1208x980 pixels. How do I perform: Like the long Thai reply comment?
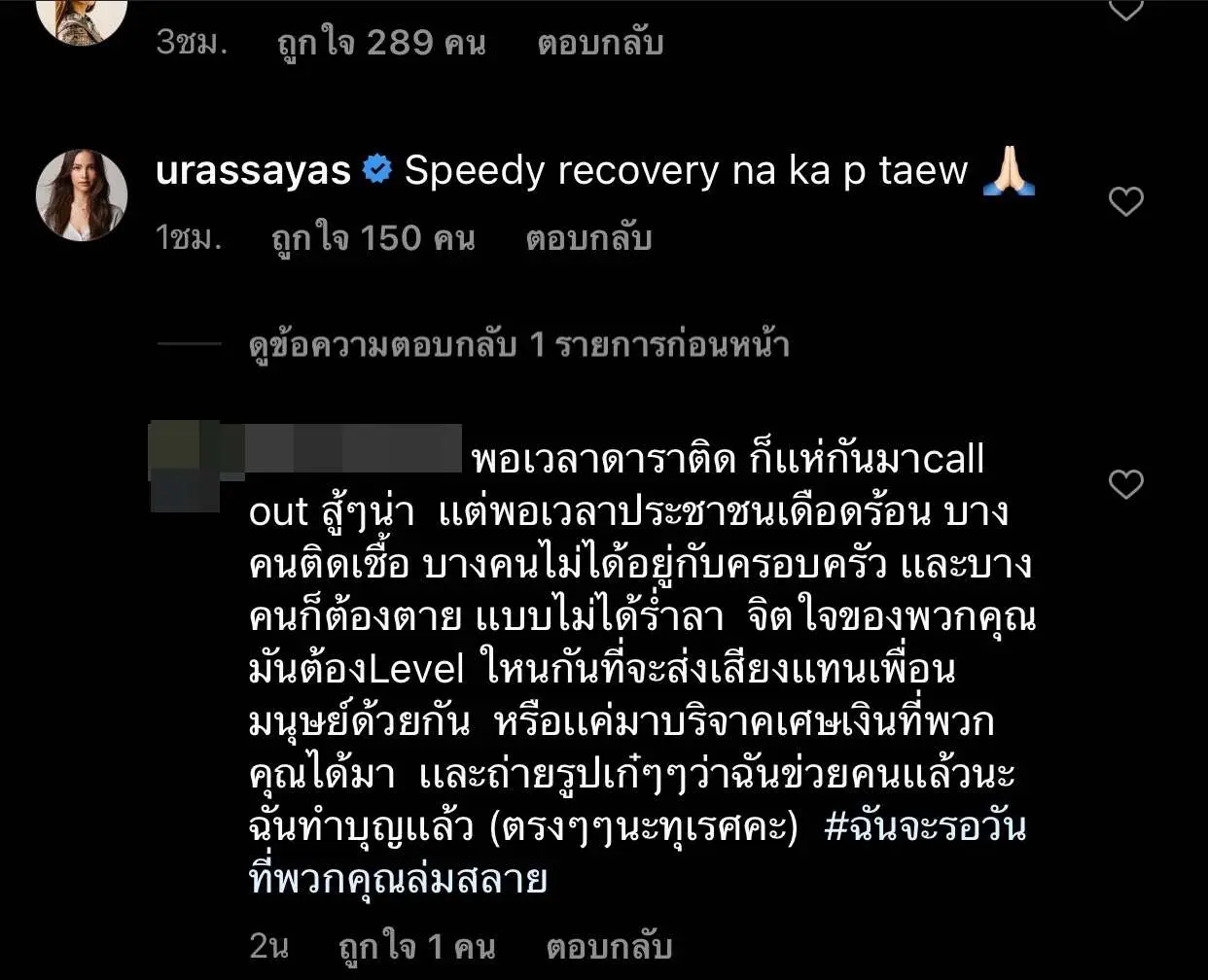[1125, 483]
